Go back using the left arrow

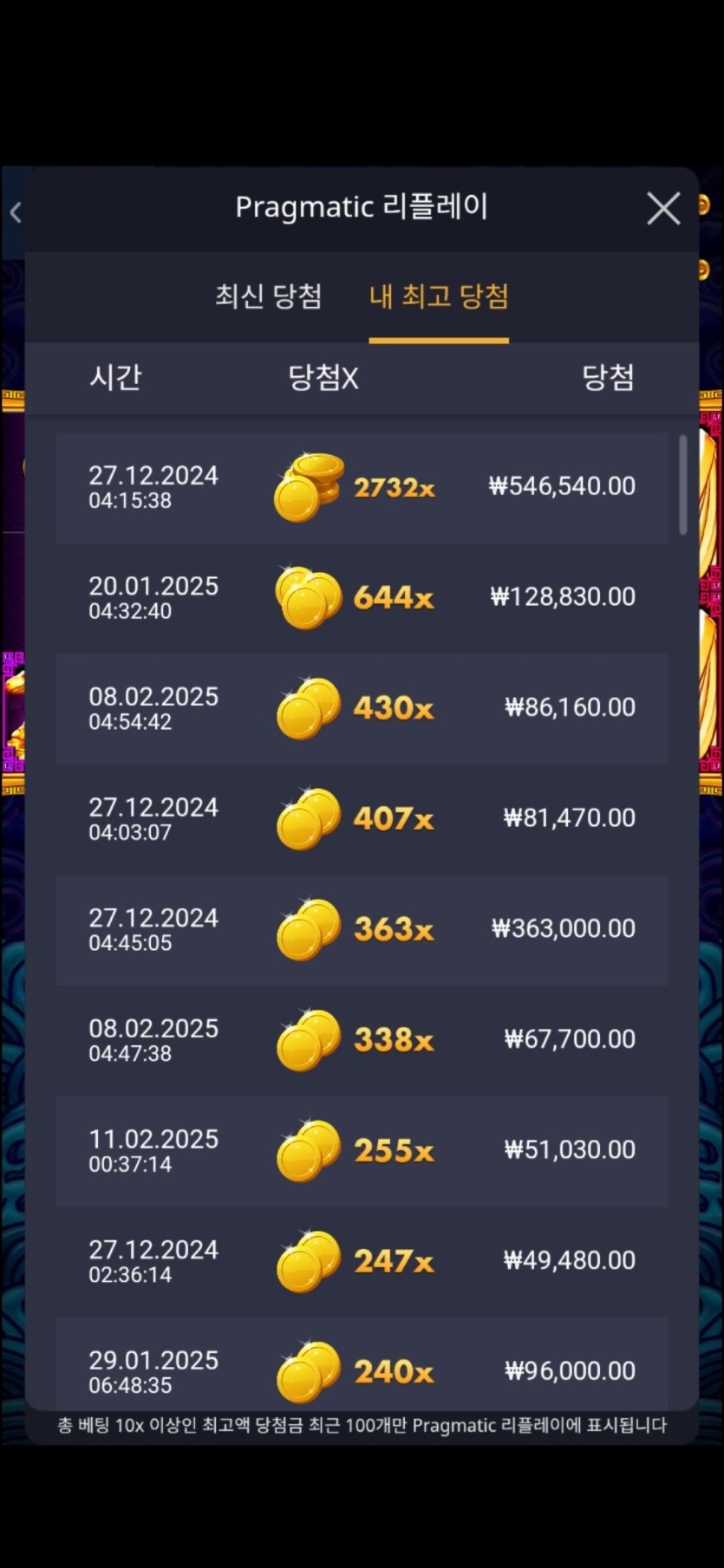16,212
